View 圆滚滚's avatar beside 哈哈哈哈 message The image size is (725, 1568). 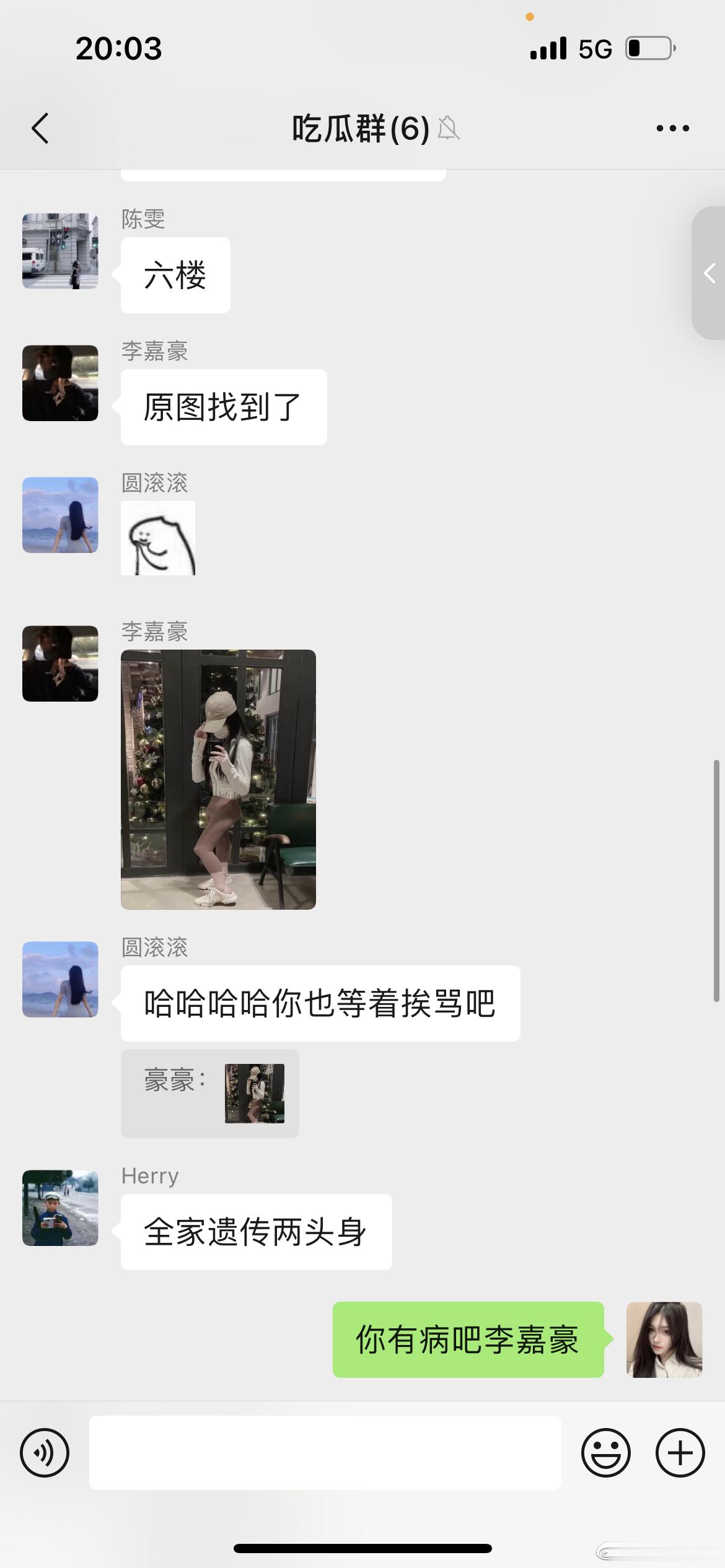click(x=60, y=979)
